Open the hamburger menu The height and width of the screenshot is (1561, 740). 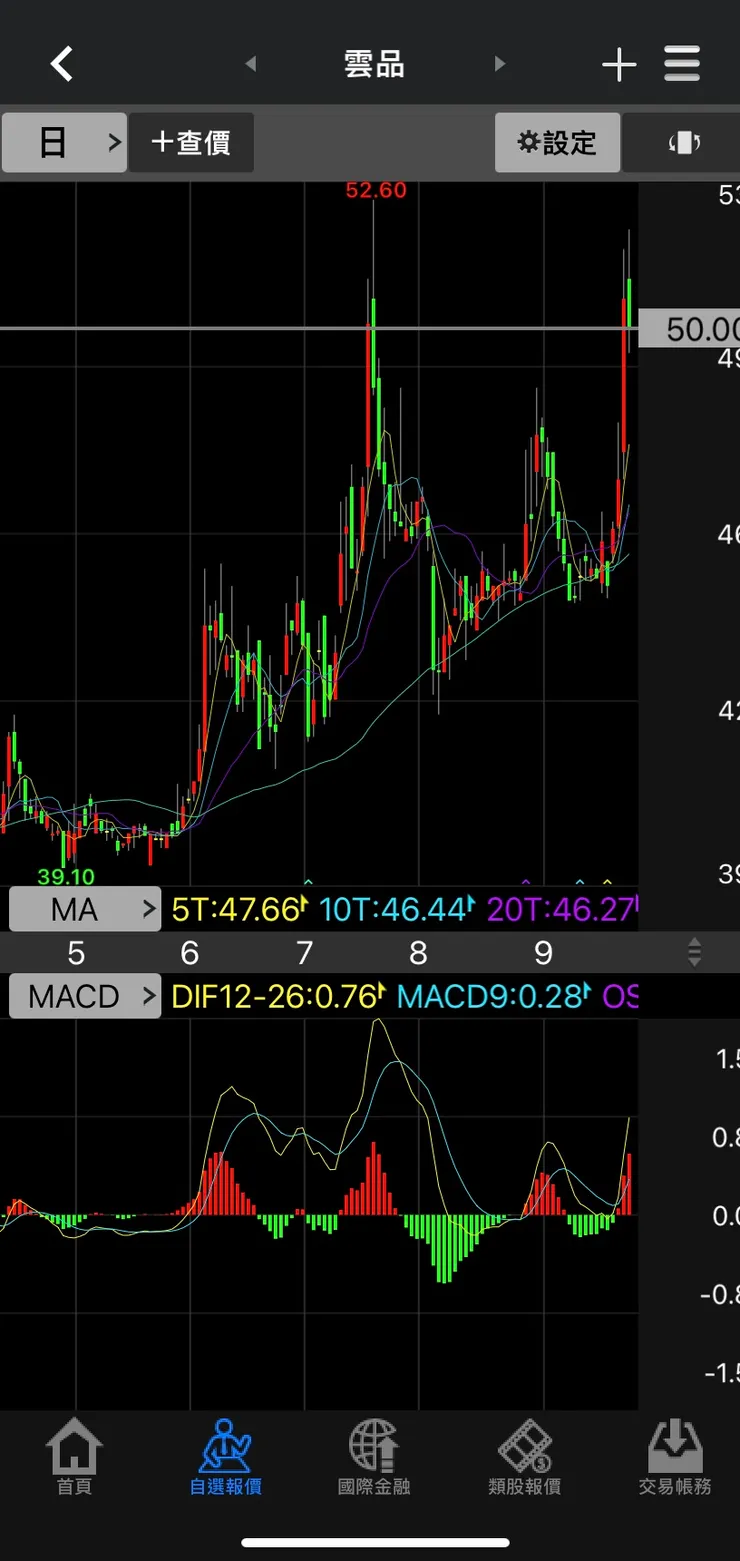682,65
